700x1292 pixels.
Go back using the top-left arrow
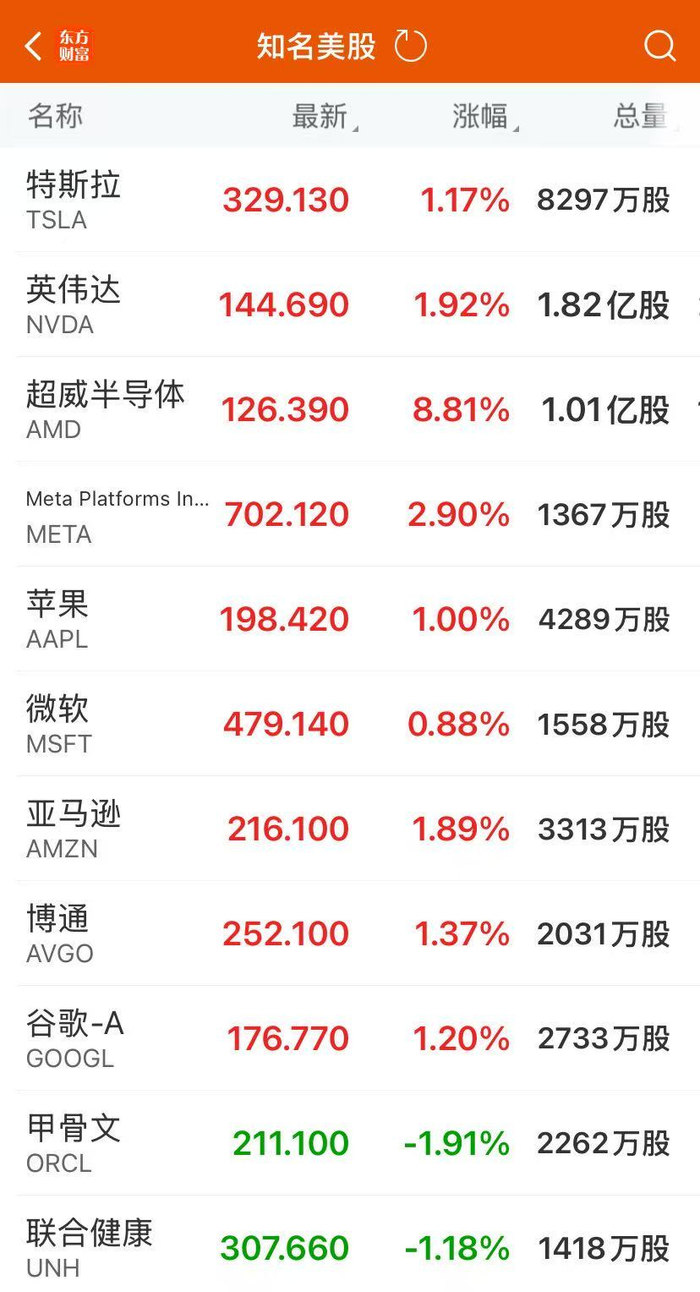coord(34,46)
